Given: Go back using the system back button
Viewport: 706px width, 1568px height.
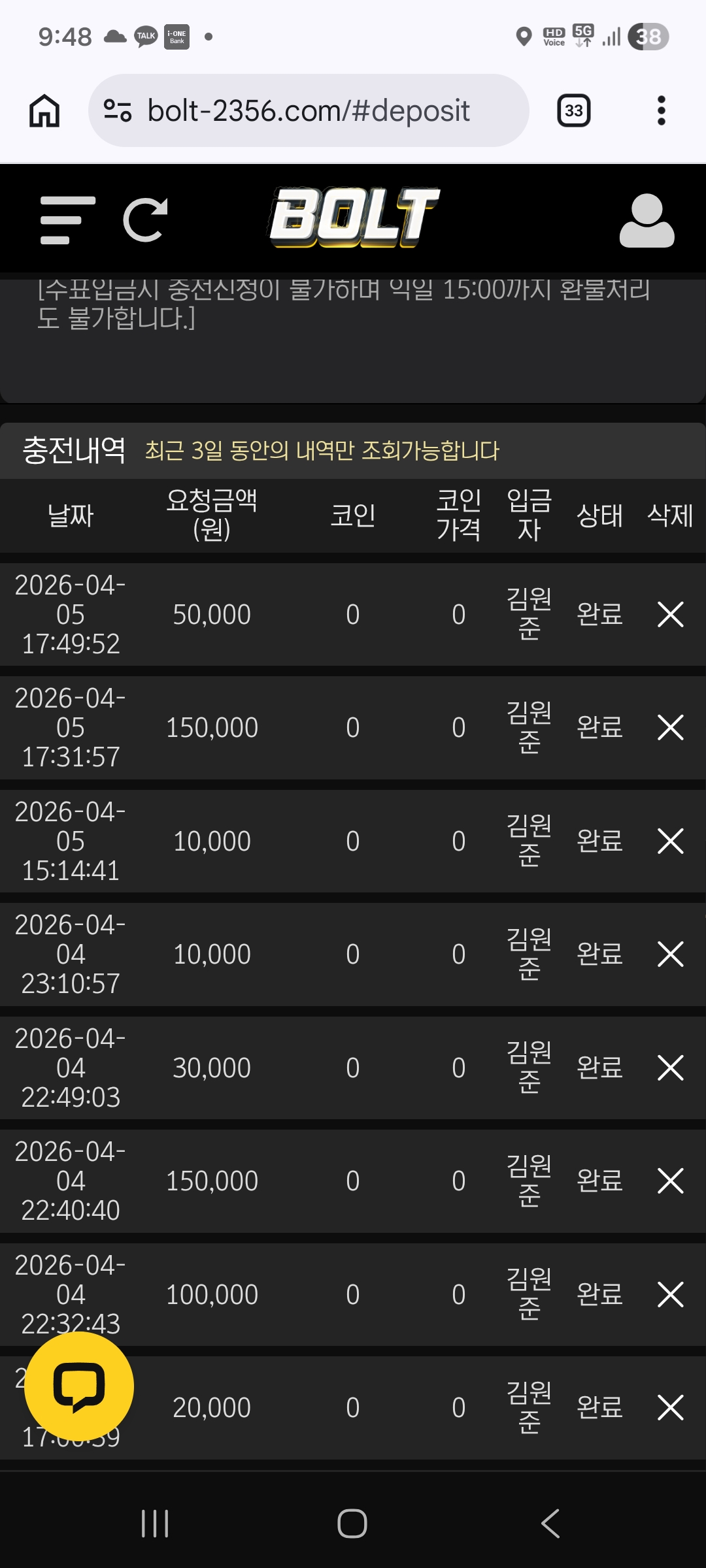Looking at the screenshot, I should (550, 1524).
